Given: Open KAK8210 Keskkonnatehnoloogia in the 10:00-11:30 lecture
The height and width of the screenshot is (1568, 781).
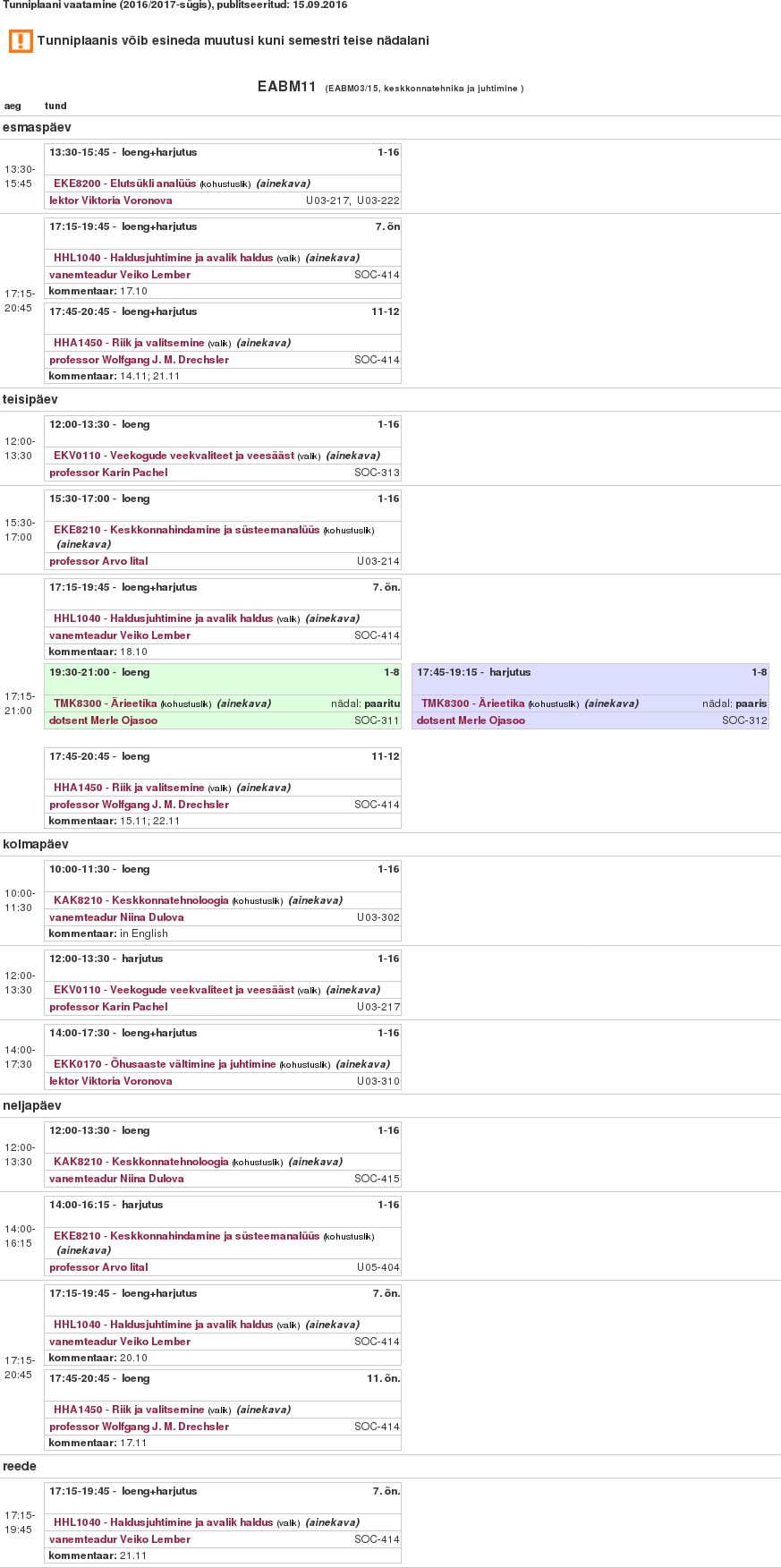Looking at the screenshot, I should click(140, 900).
